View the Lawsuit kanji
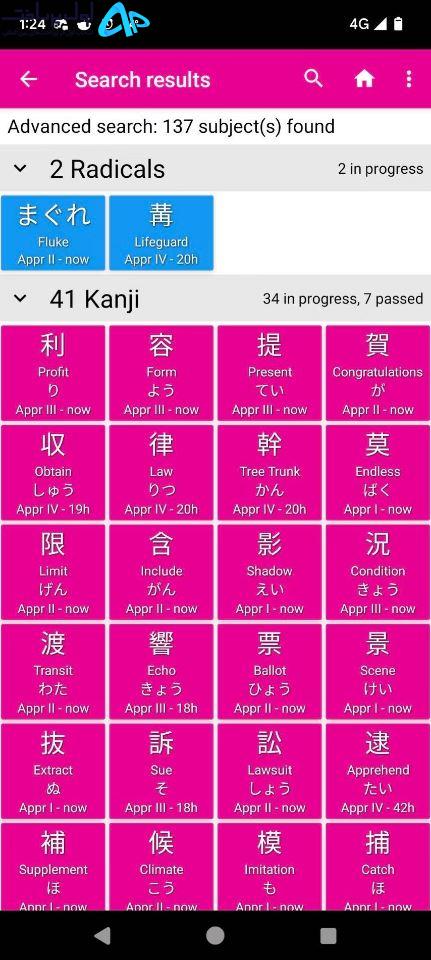 click(x=269, y=771)
